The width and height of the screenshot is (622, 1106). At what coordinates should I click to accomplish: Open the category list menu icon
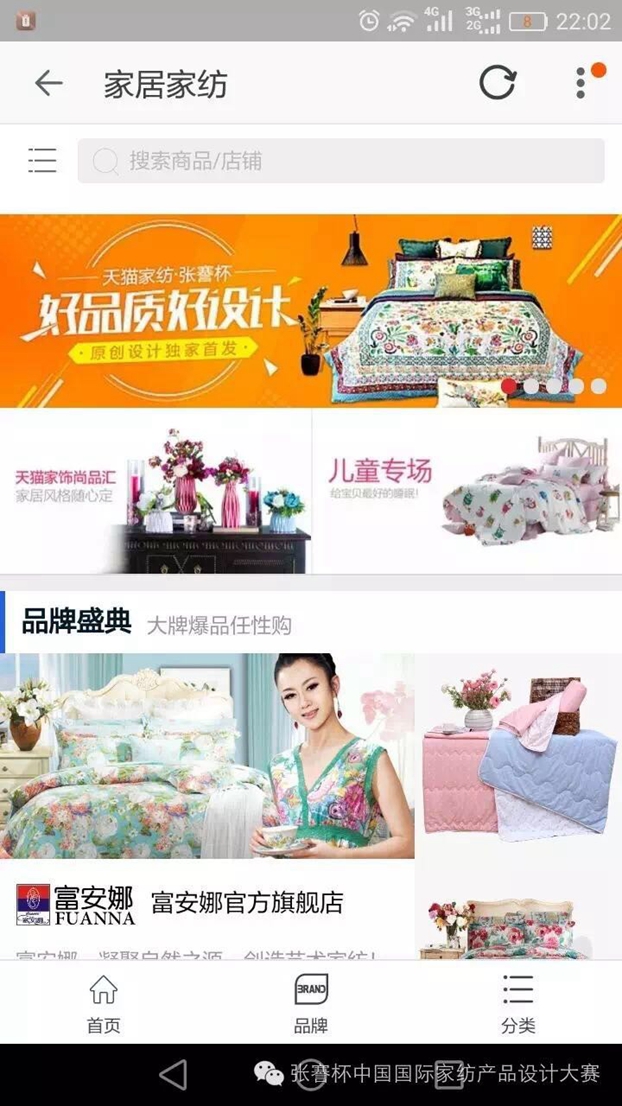click(x=42, y=160)
